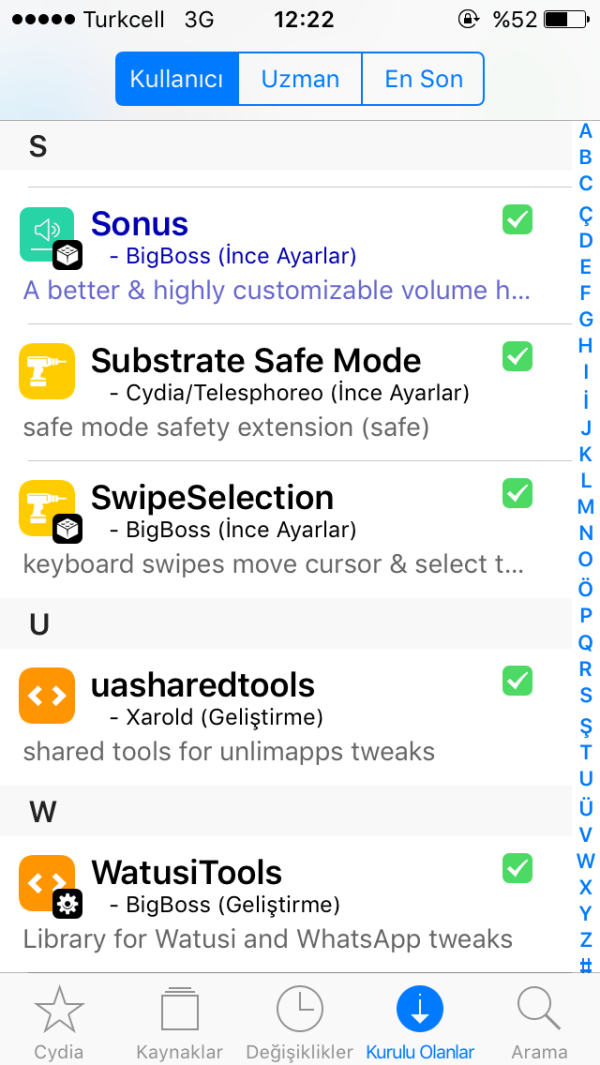Jump to letter M in the index
600x1065 pixels.
(x=586, y=506)
